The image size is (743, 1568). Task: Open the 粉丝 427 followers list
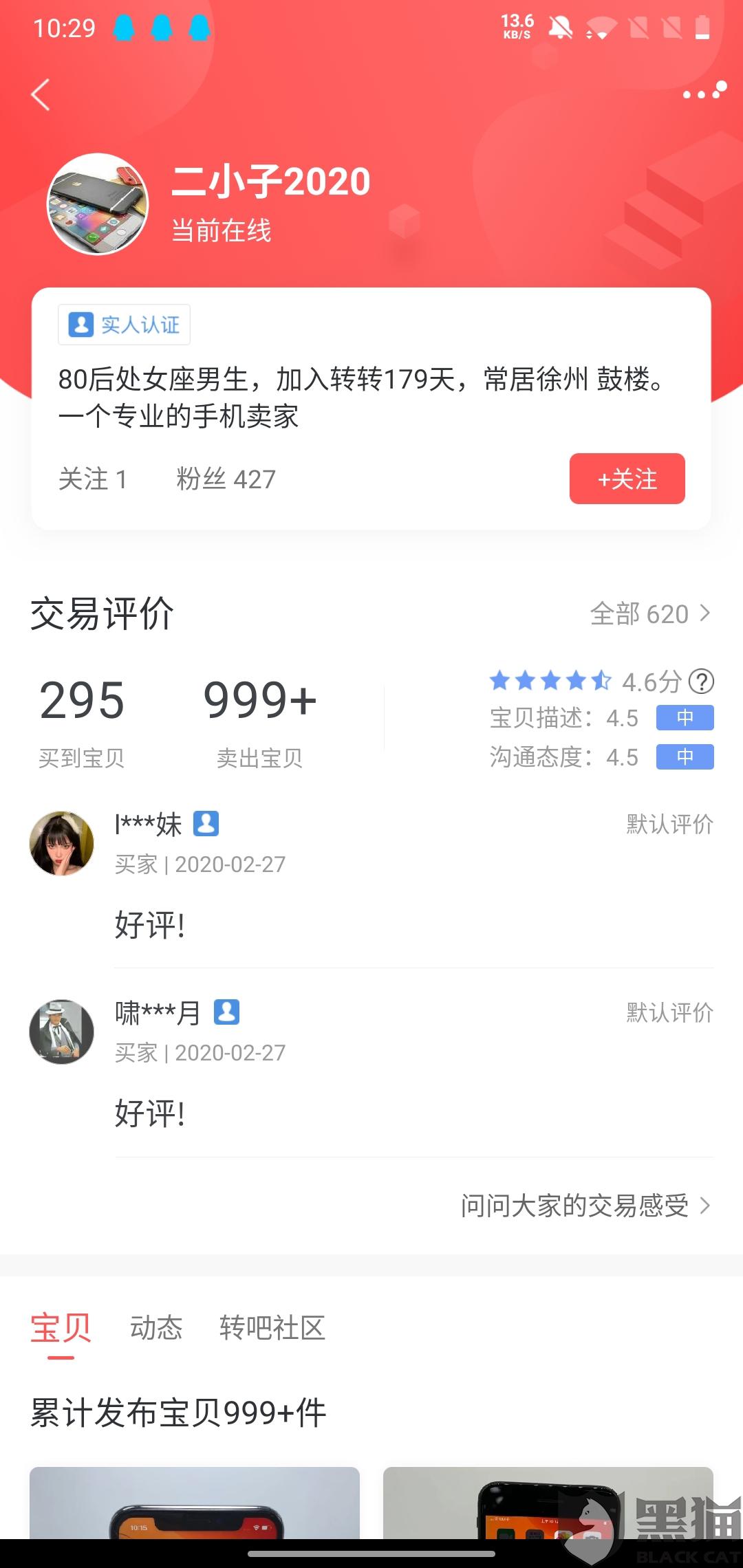pos(226,479)
